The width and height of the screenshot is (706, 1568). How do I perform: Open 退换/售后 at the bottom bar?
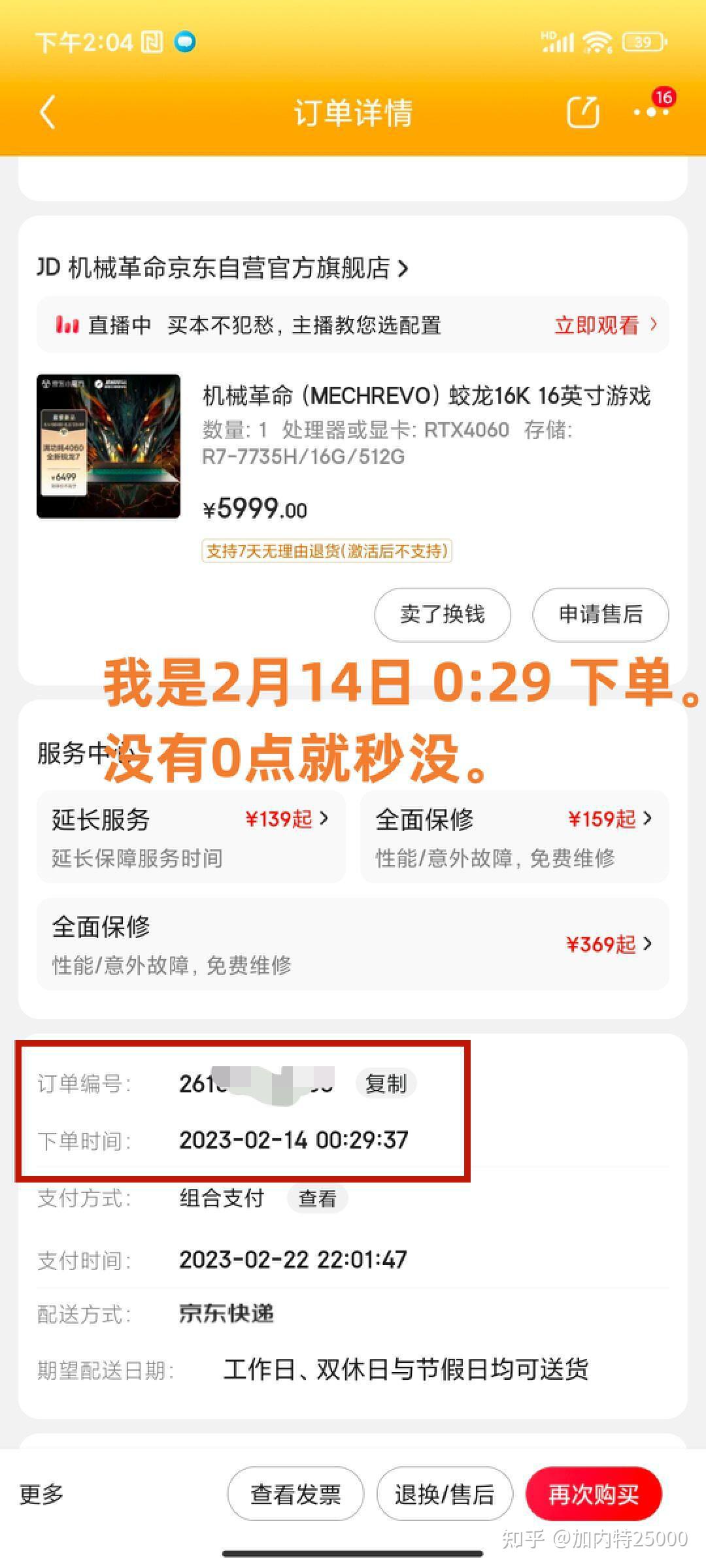click(x=445, y=1494)
